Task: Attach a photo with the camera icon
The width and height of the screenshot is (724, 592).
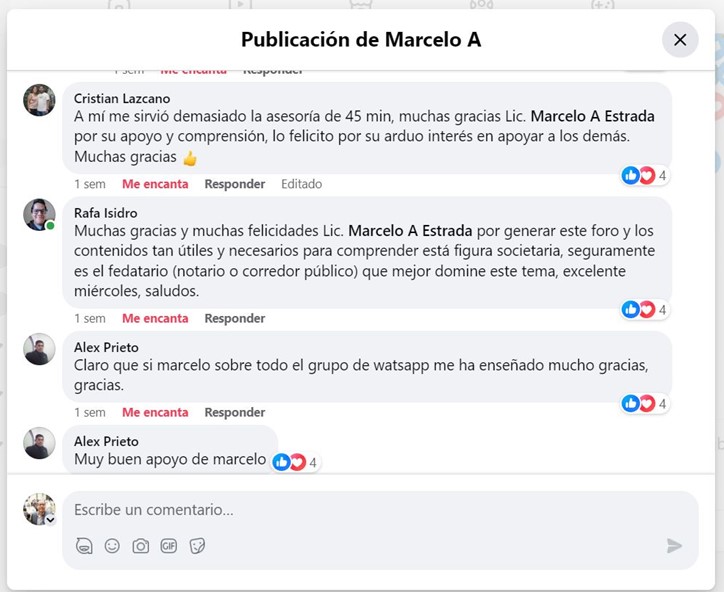Action: point(141,546)
